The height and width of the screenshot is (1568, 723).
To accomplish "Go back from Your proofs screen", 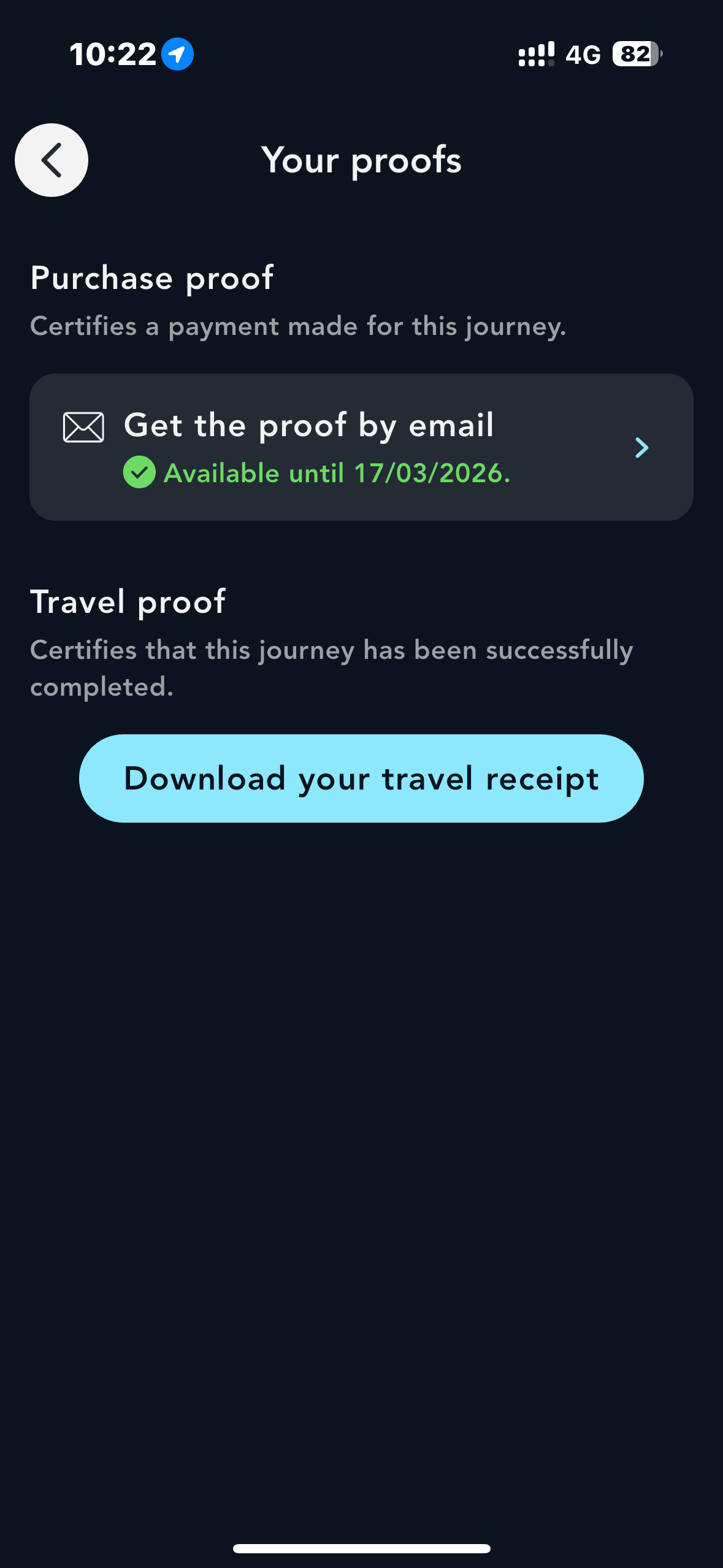I will tap(52, 160).
